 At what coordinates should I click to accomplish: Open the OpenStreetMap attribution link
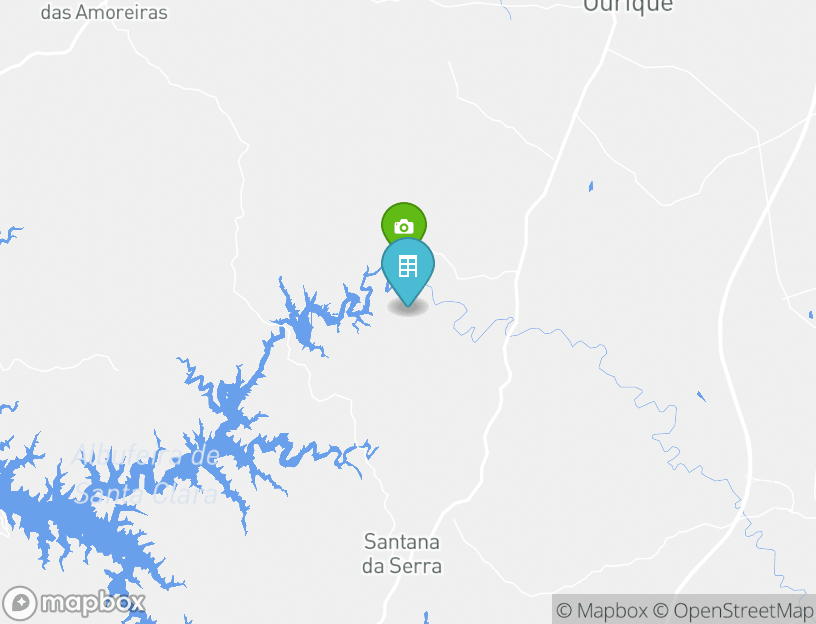click(733, 610)
